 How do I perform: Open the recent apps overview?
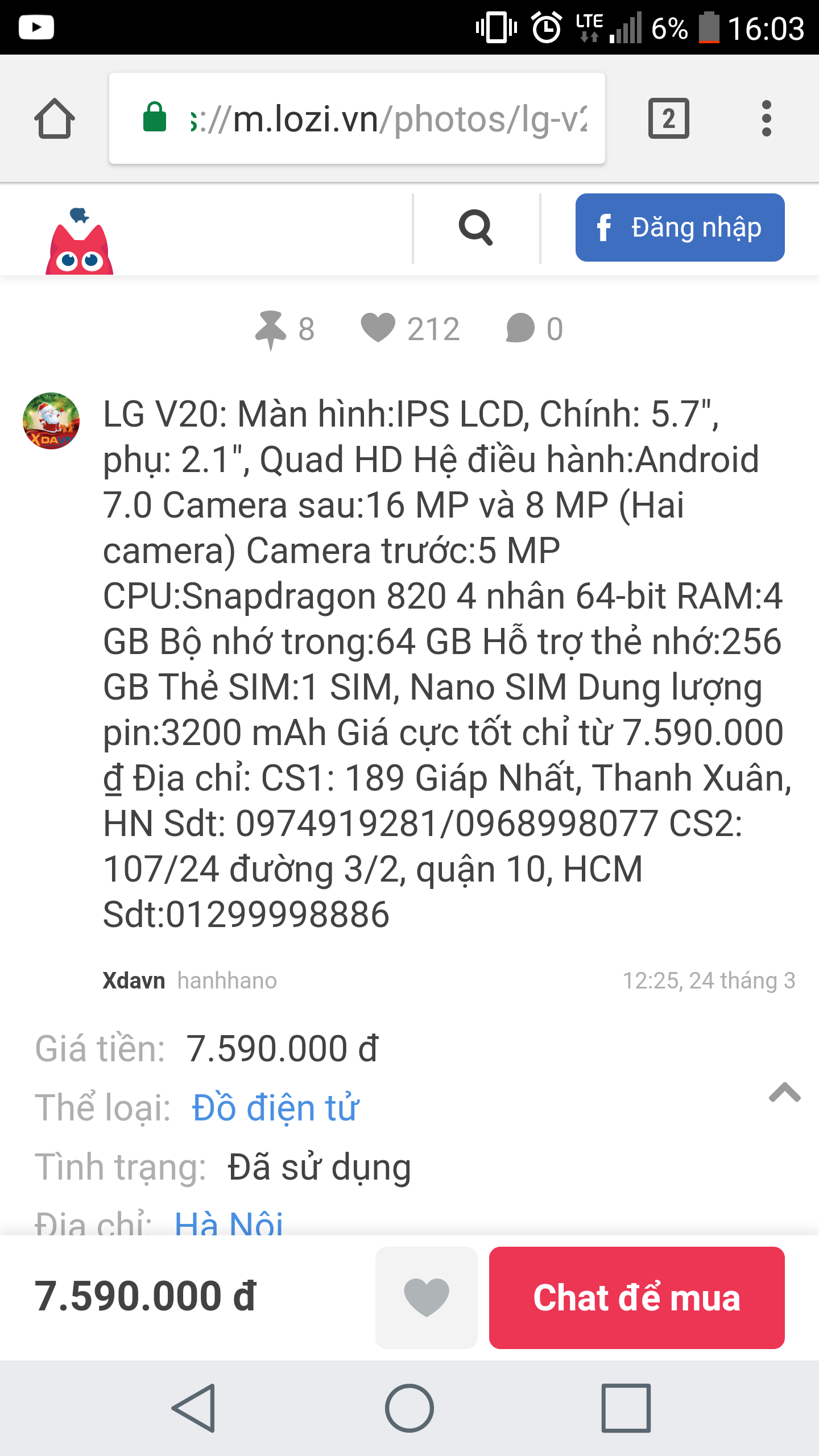coord(626,1408)
